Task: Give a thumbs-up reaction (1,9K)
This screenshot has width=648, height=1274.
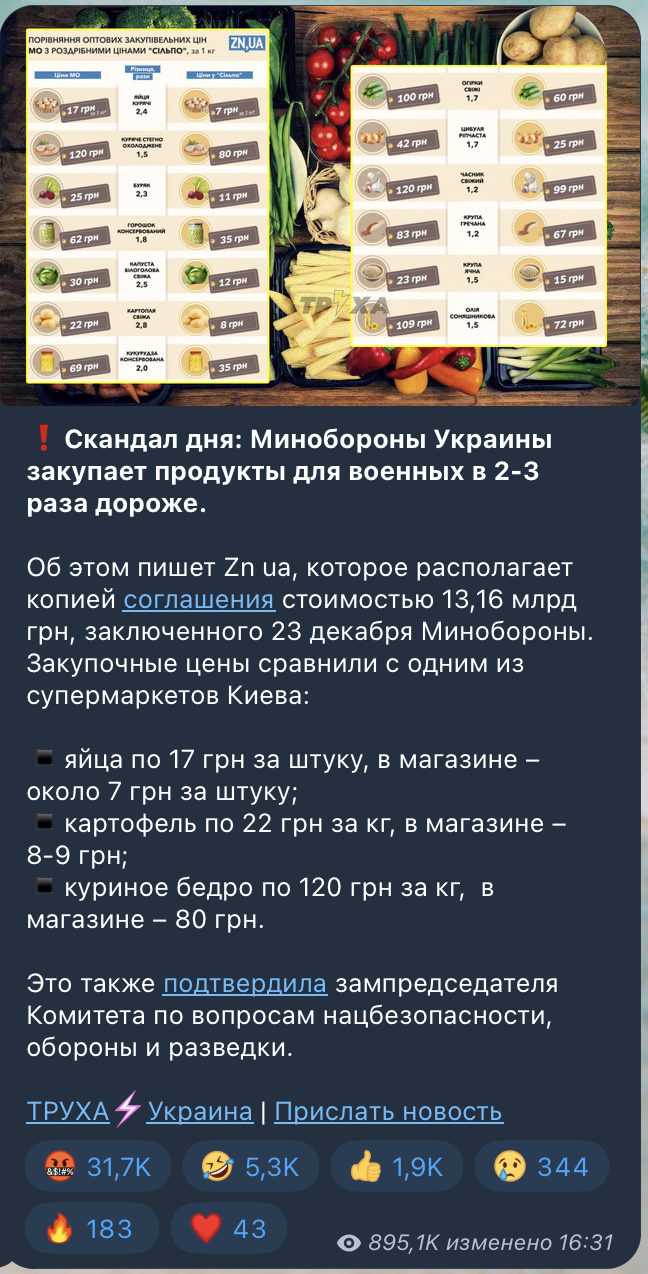Action: click(397, 1166)
